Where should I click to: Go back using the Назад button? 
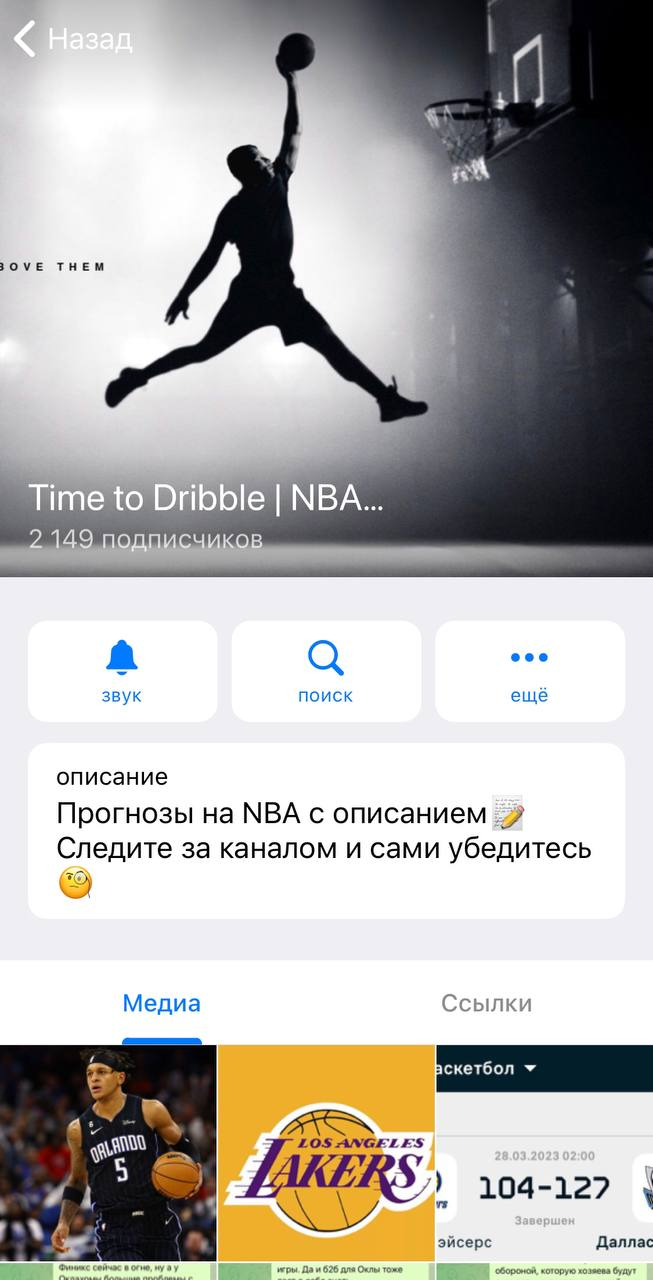[x=72, y=40]
